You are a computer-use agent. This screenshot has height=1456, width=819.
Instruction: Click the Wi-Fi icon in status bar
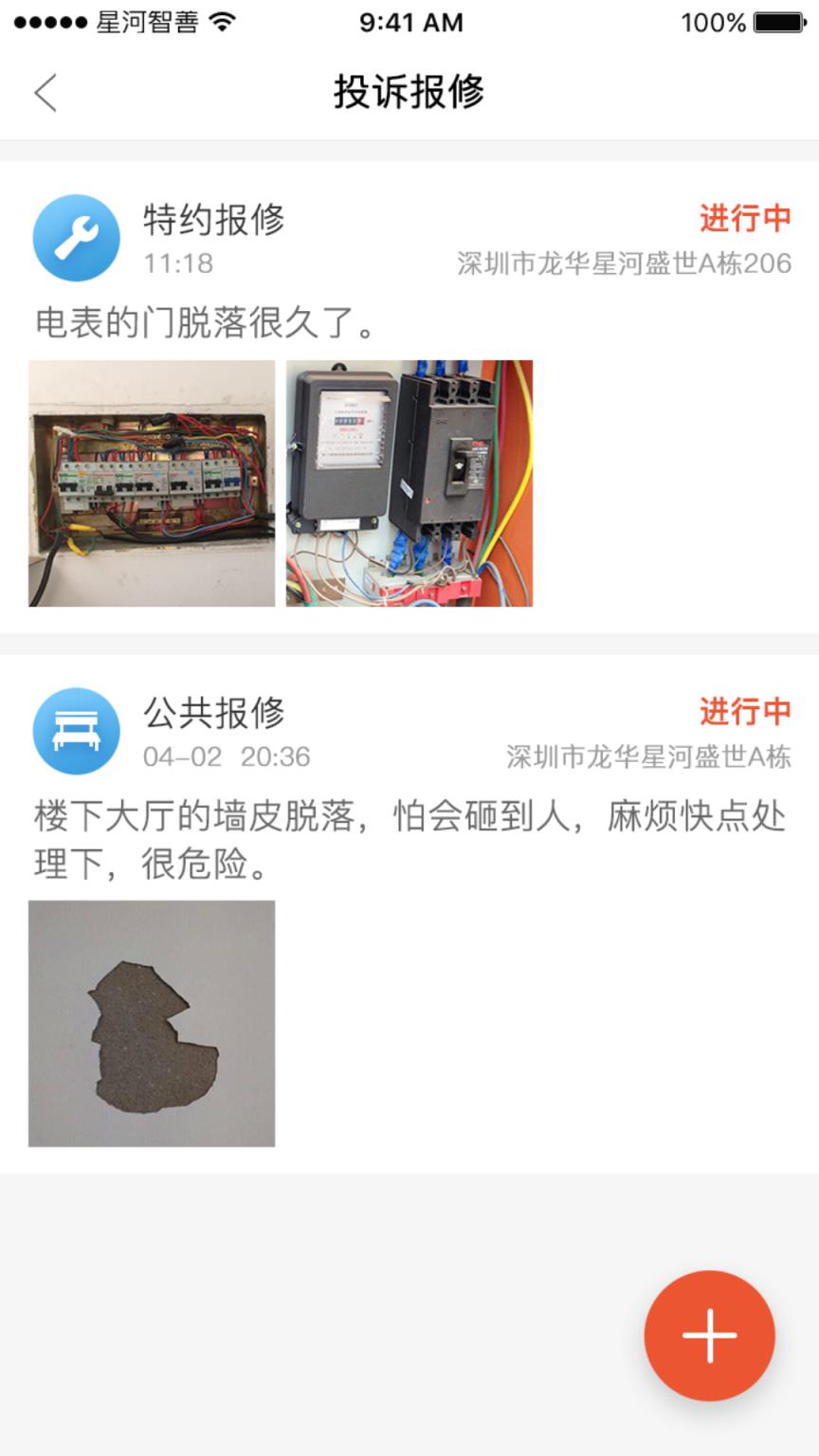tap(223, 22)
